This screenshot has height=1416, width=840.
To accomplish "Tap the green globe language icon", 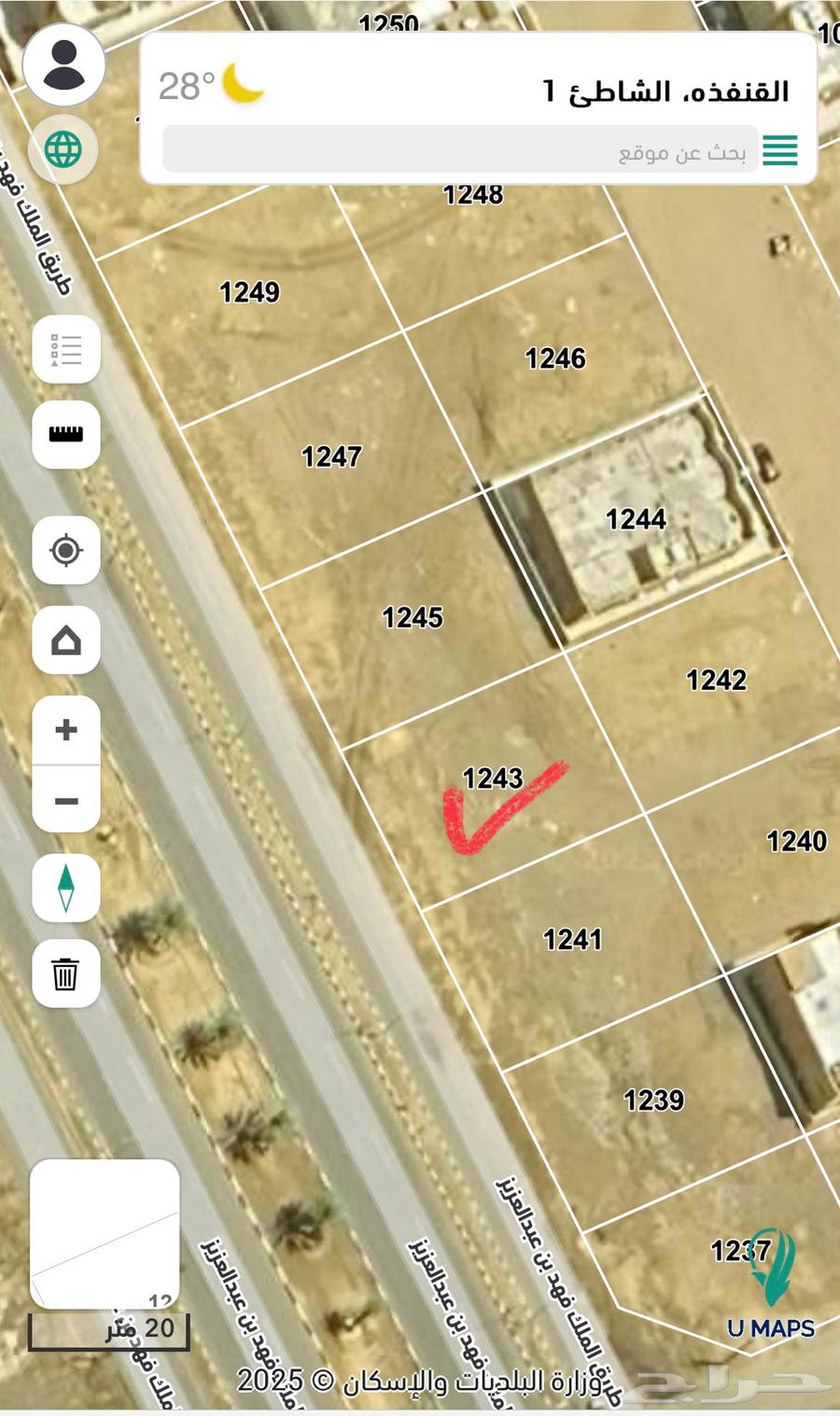I will [63, 149].
